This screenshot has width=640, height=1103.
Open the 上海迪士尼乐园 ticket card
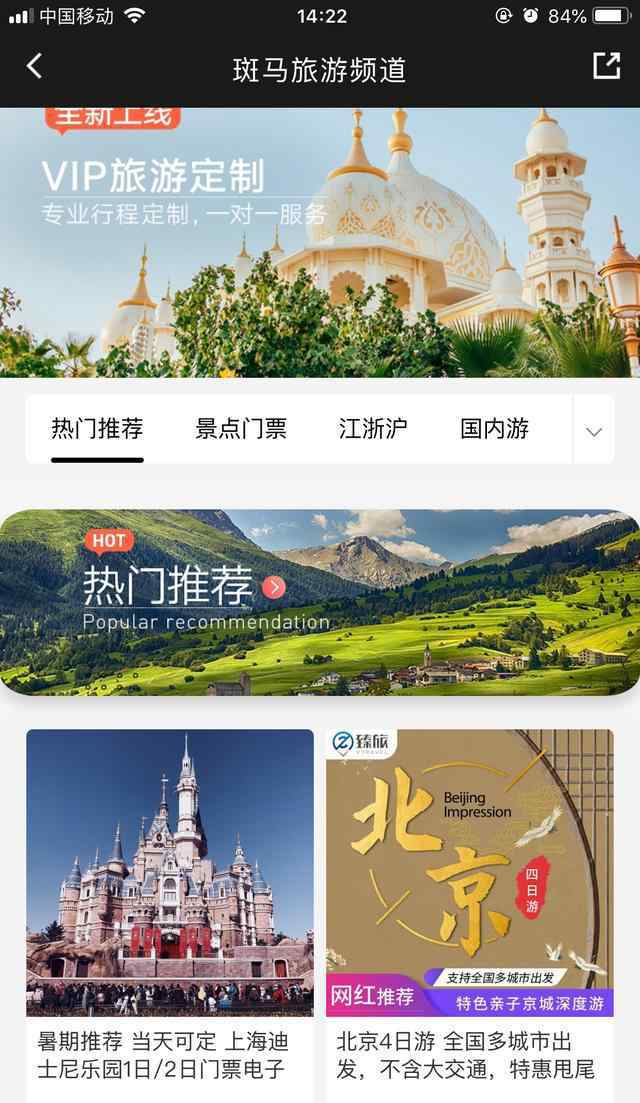[x=169, y=914]
